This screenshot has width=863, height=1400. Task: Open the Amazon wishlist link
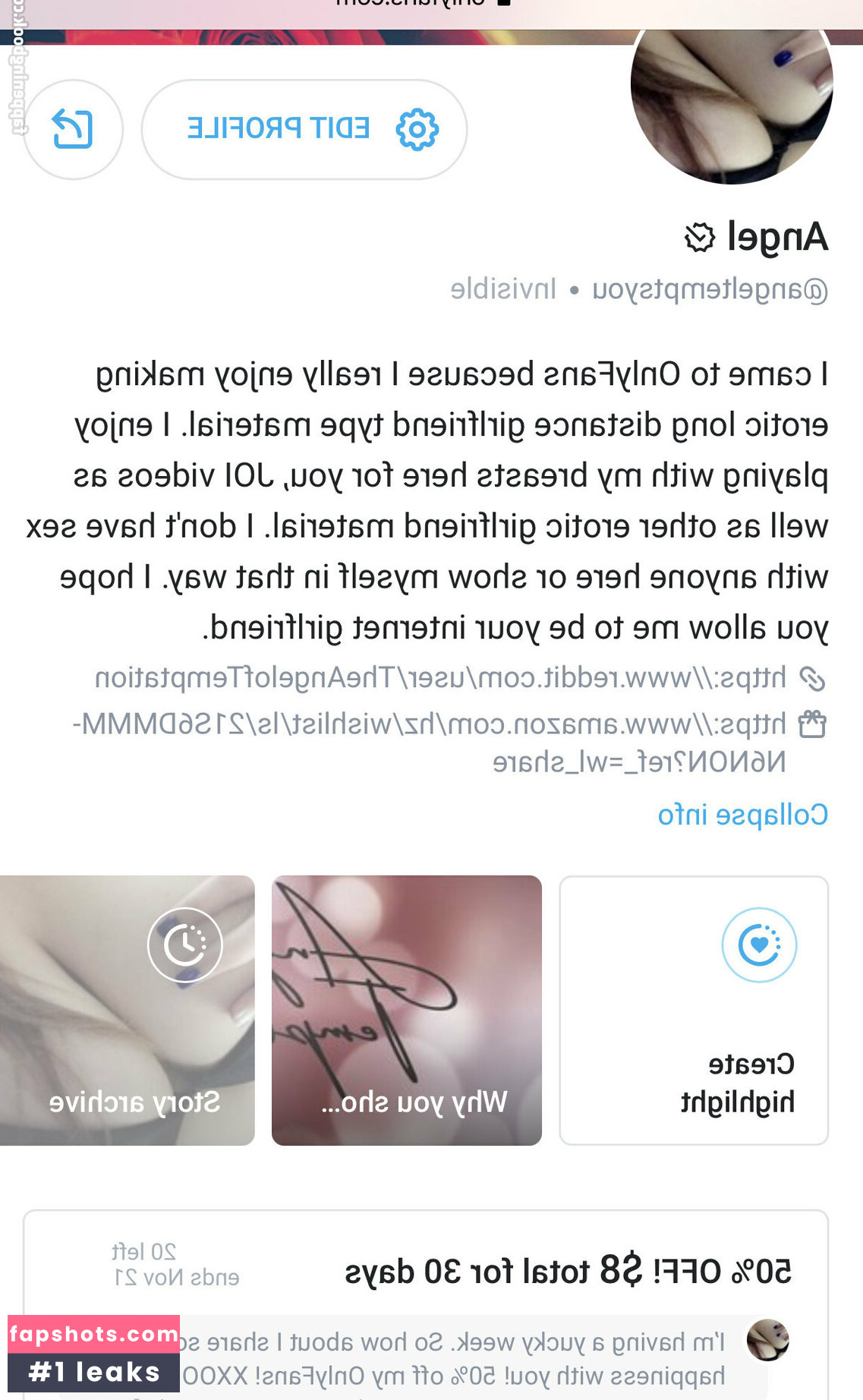(x=430, y=743)
